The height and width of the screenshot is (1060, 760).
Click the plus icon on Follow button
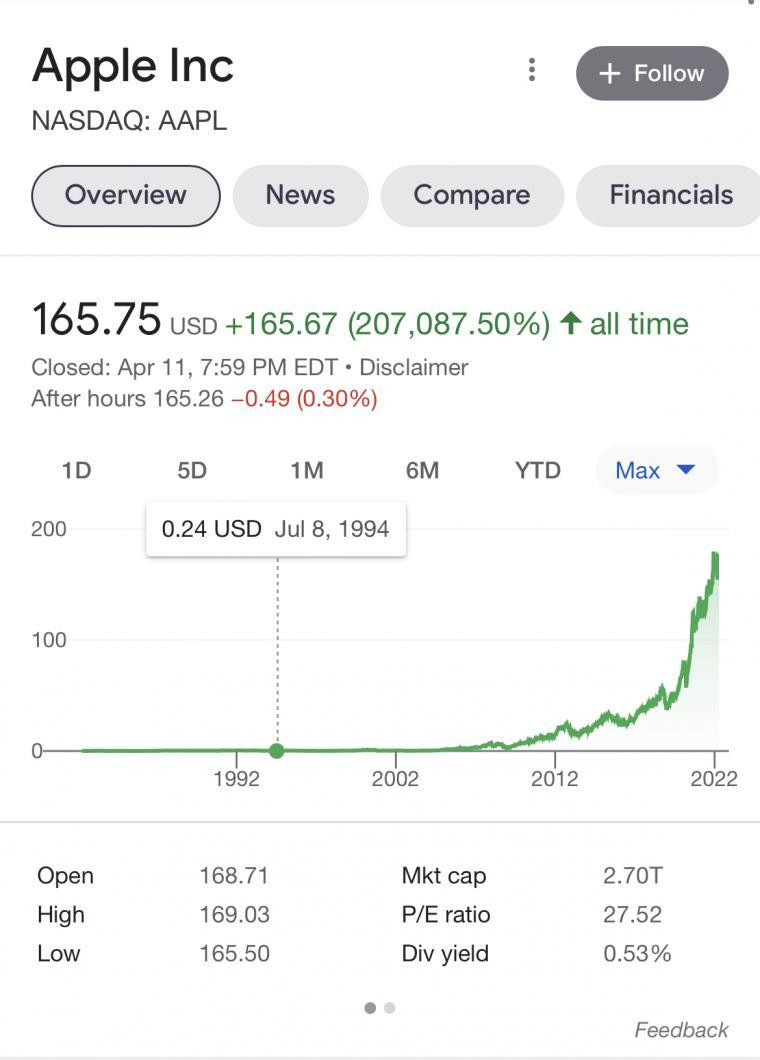(609, 72)
